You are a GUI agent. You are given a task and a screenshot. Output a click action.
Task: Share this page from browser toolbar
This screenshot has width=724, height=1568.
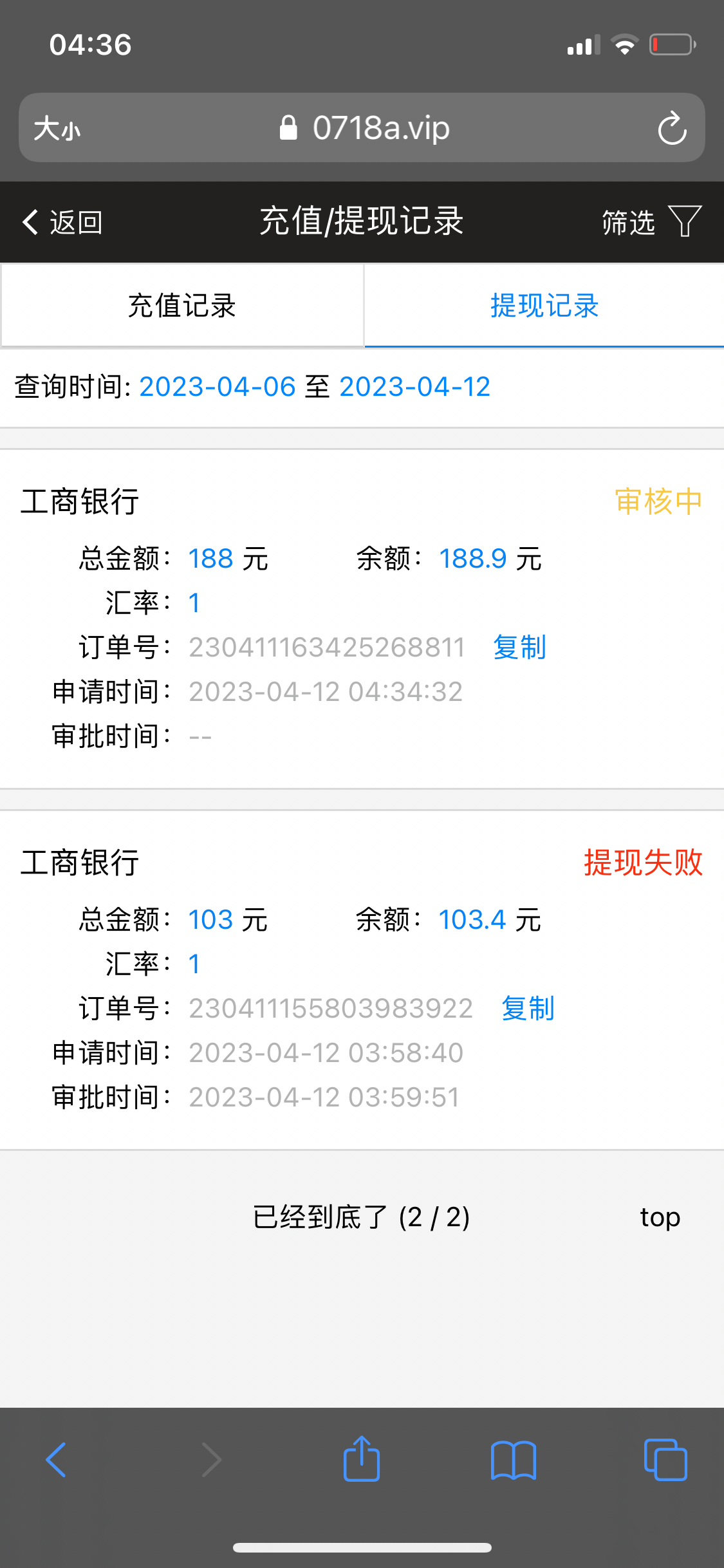(362, 1460)
